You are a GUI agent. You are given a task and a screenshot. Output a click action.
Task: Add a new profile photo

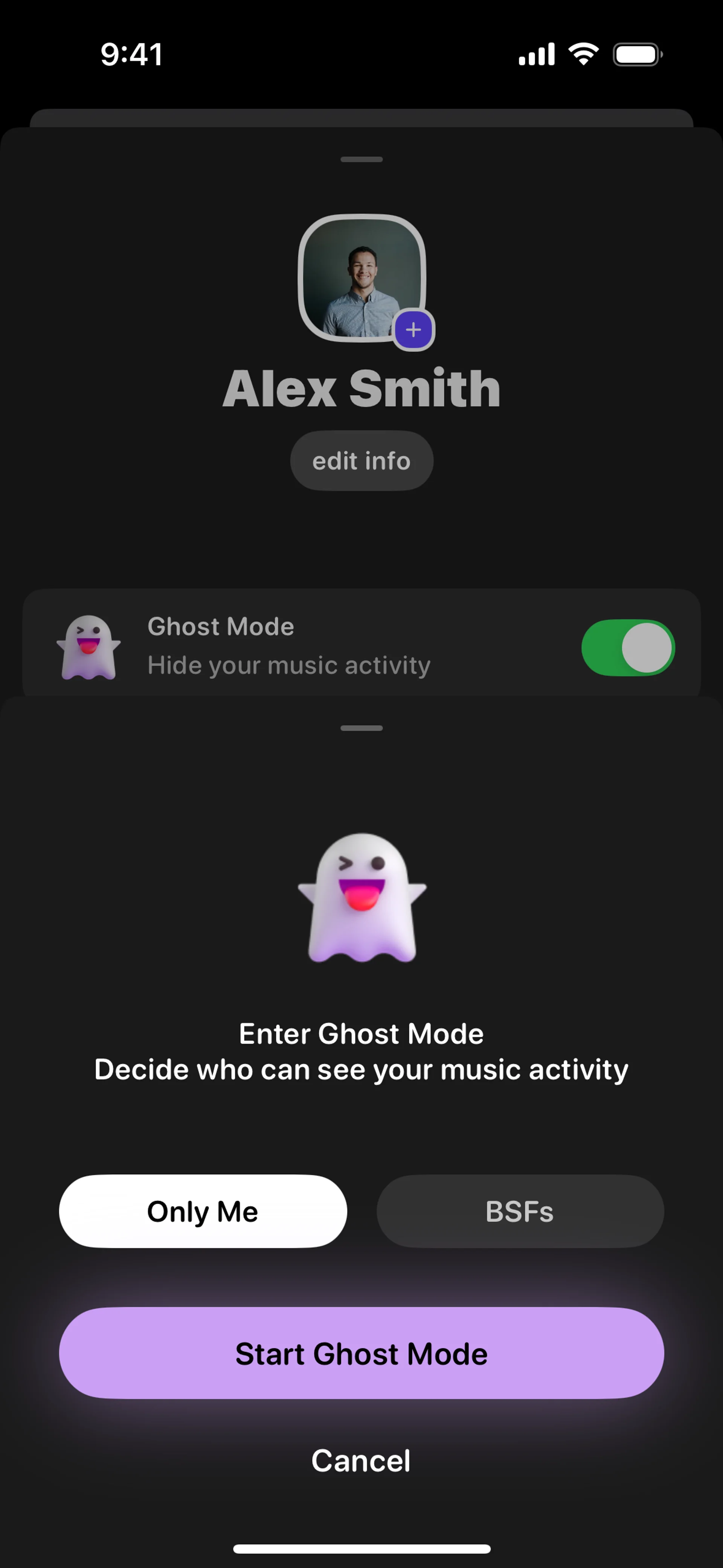tap(413, 330)
